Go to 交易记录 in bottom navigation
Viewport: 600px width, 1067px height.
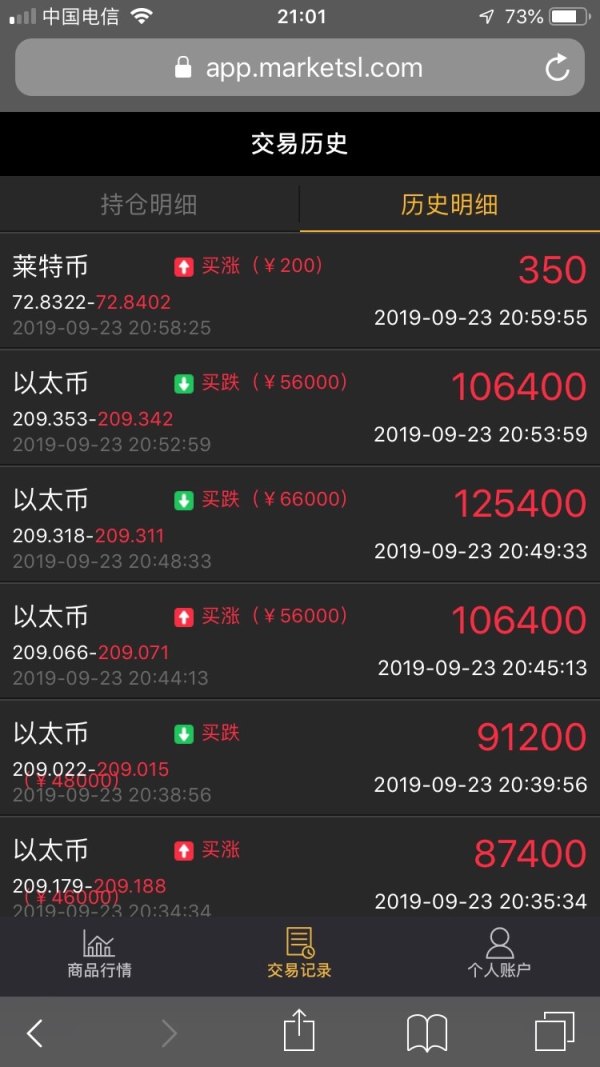299,954
